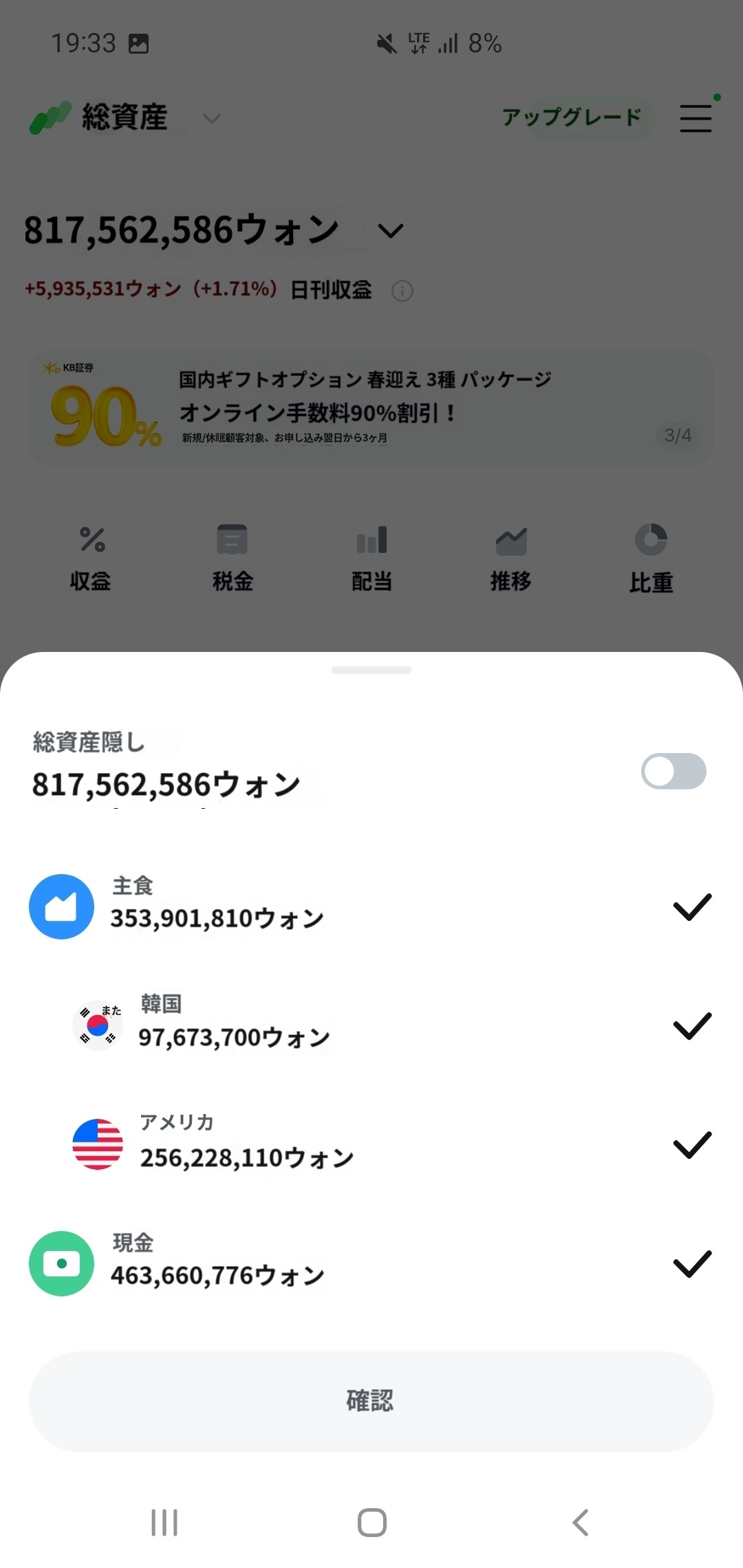The width and height of the screenshot is (743, 1568).
Task: Uncheck the 現金 asset row
Action: coord(691,1264)
